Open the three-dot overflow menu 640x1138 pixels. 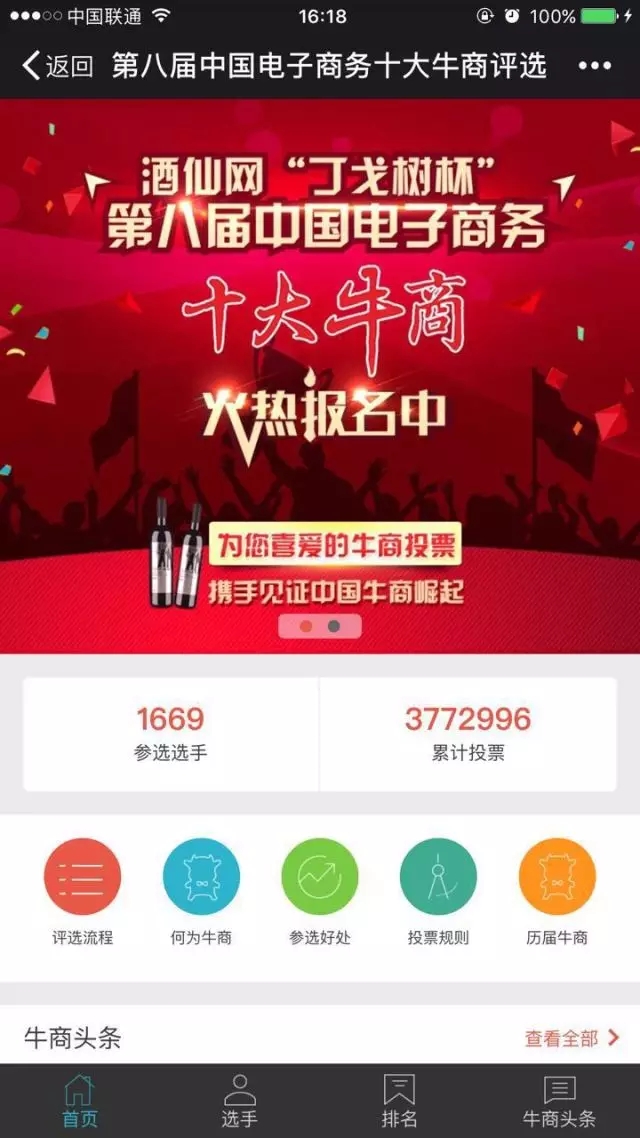point(594,67)
